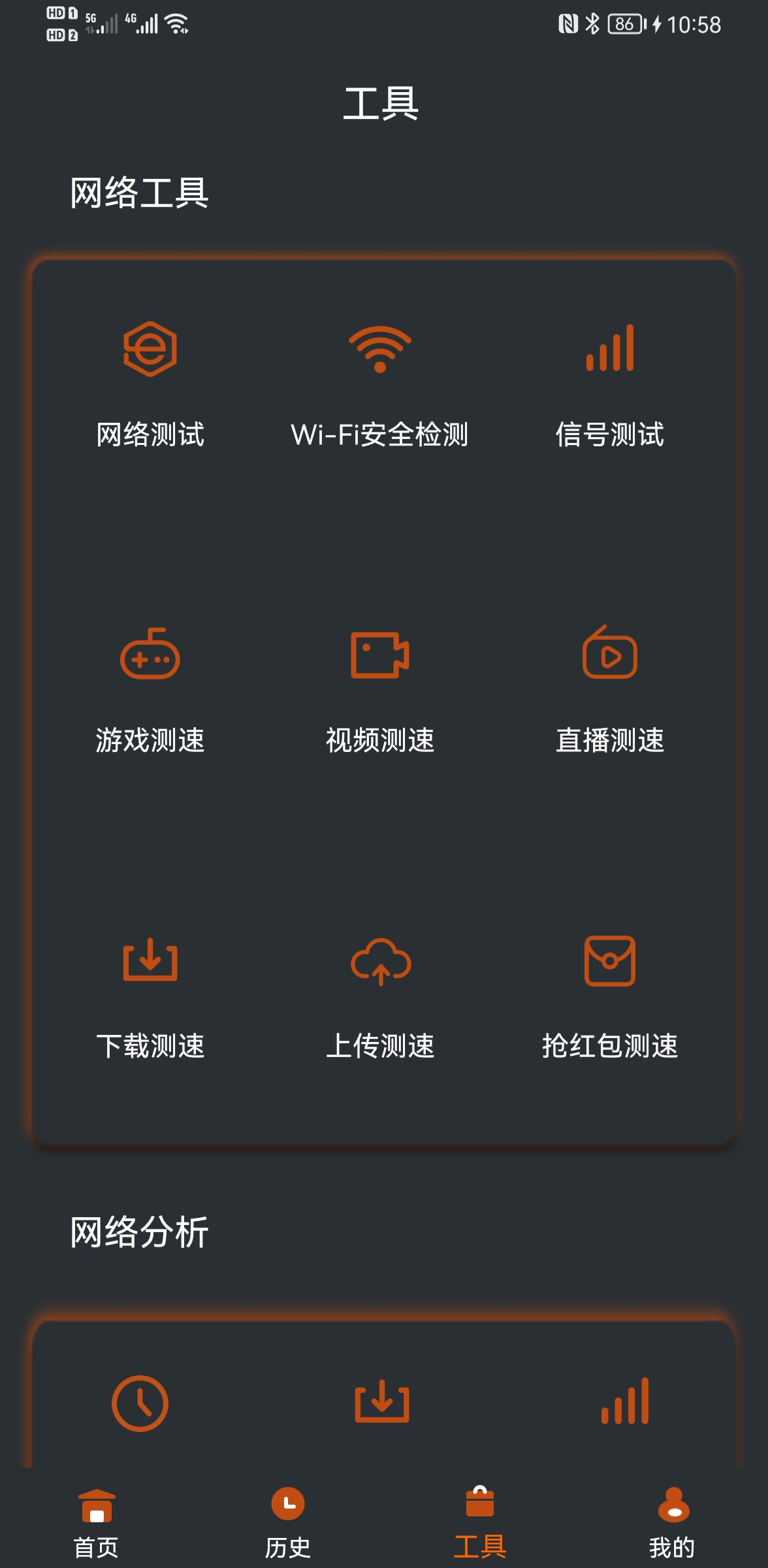
Task: Select 视频测速
Action: pos(379,690)
